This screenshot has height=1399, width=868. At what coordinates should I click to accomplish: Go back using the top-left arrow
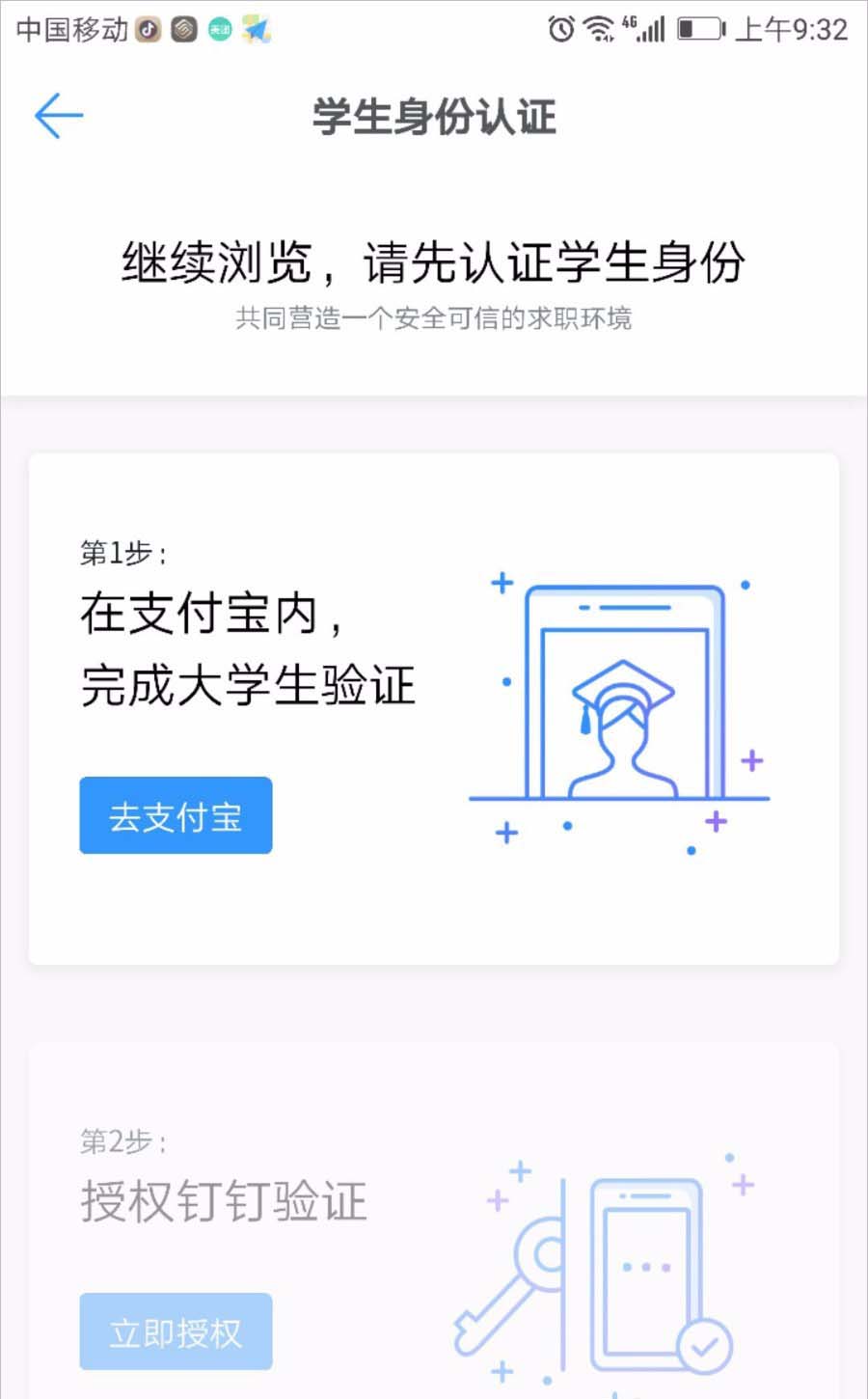(x=59, y=116)
